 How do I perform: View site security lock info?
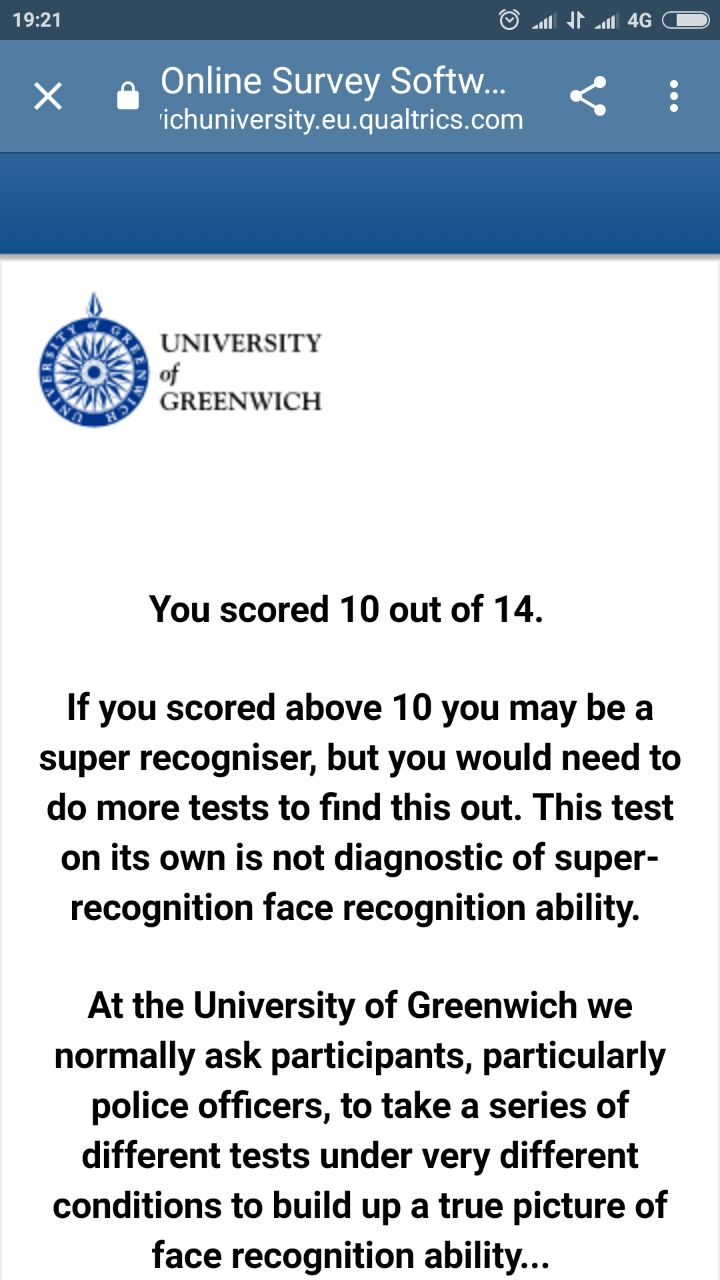128,97
